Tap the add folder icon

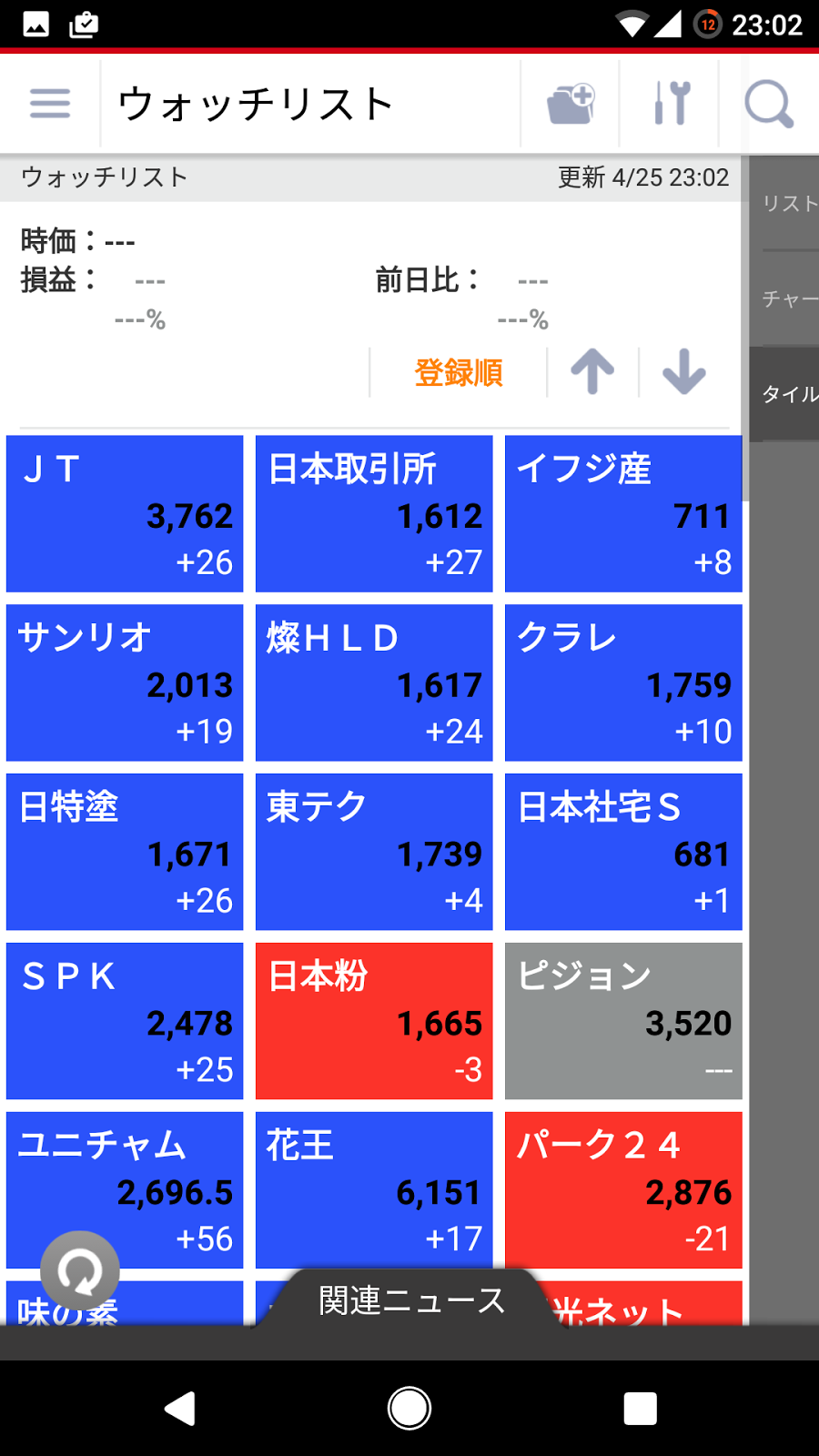(571, 104)
